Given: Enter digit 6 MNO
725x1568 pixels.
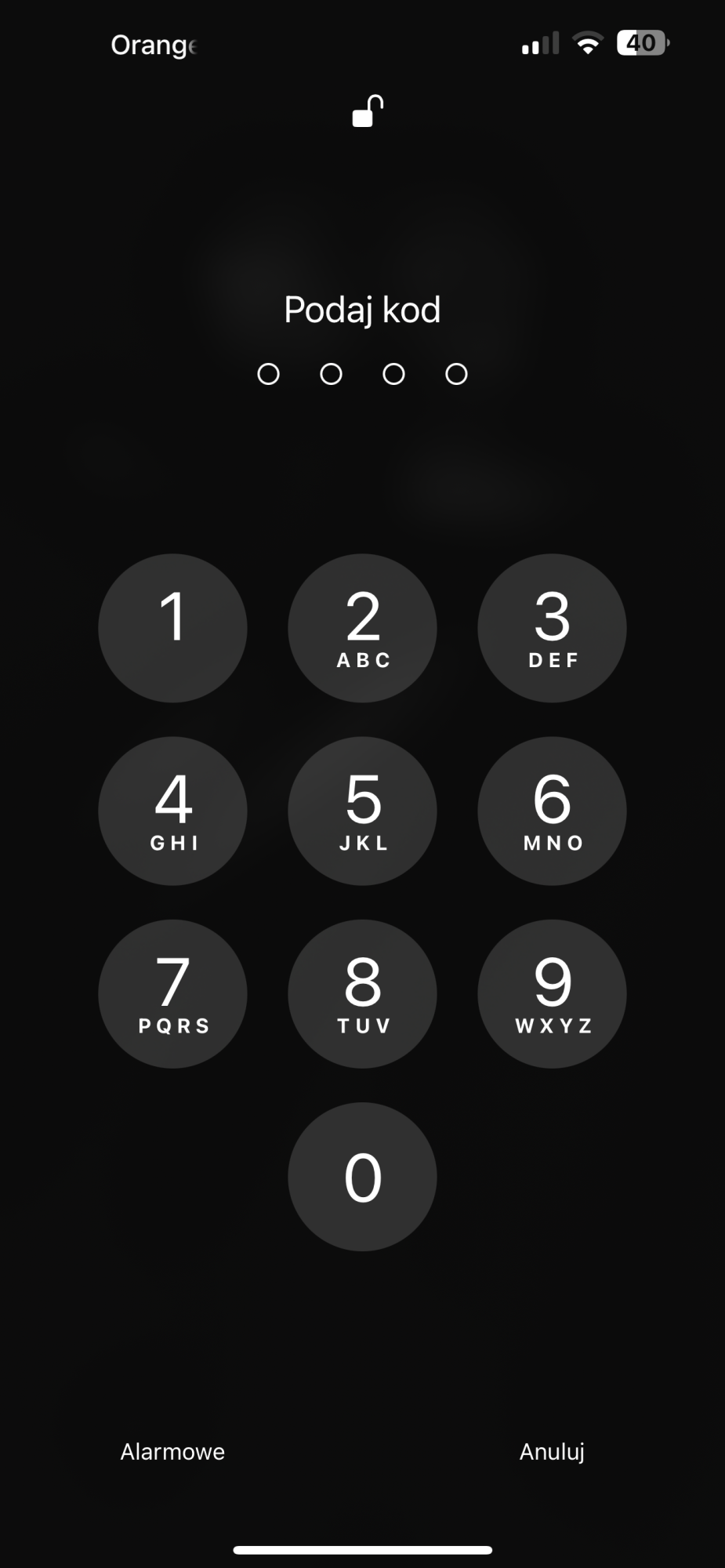Looking at the screenshot, I should (552, 811).
